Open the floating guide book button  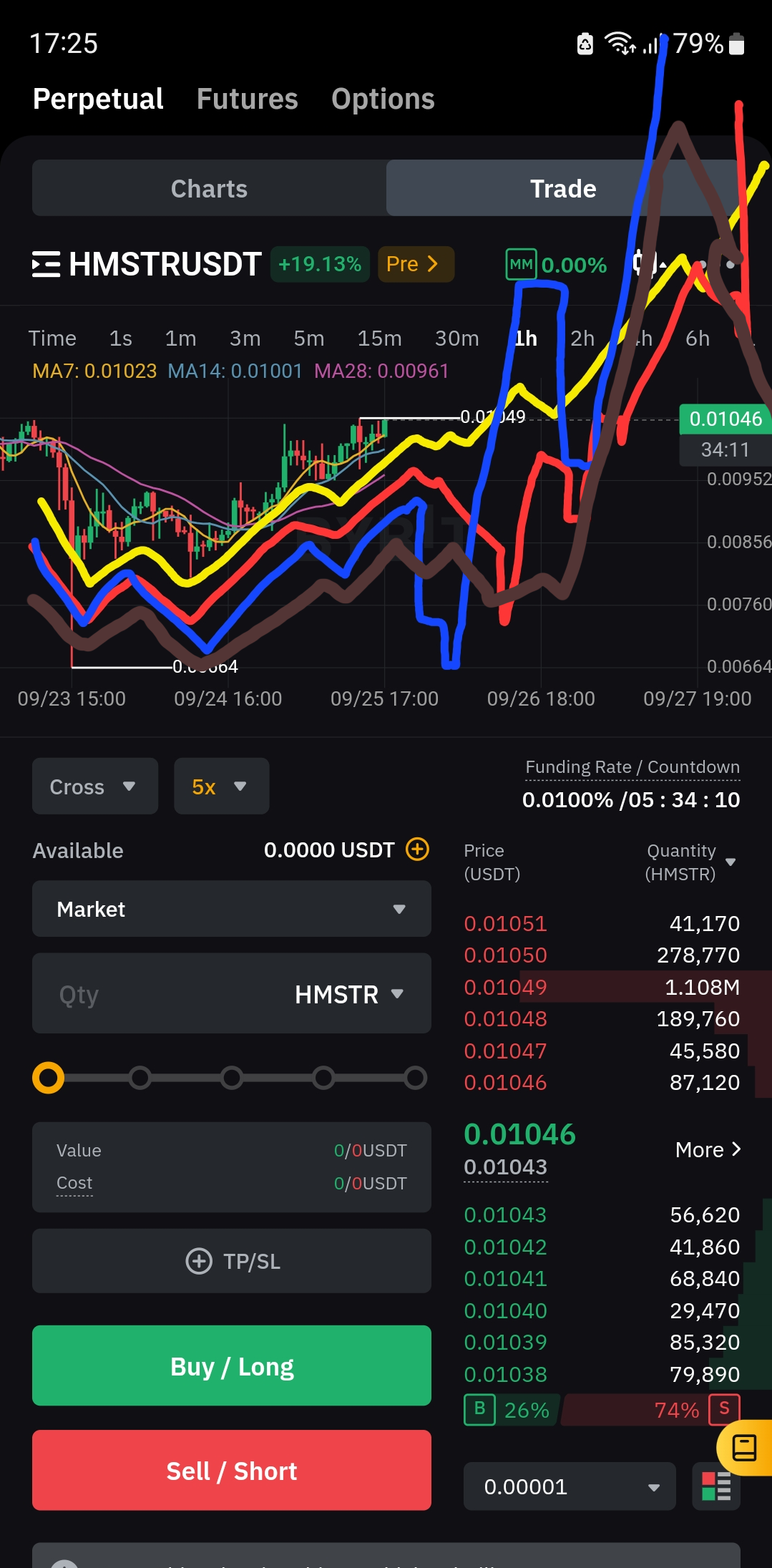click(x=744, y=1448)
